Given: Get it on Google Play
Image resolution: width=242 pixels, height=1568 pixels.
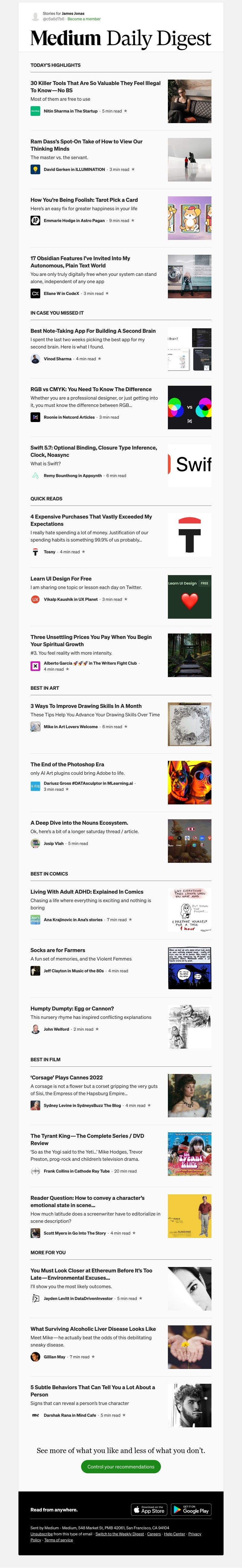Looking at the screenshot, I should (190, 1509).
